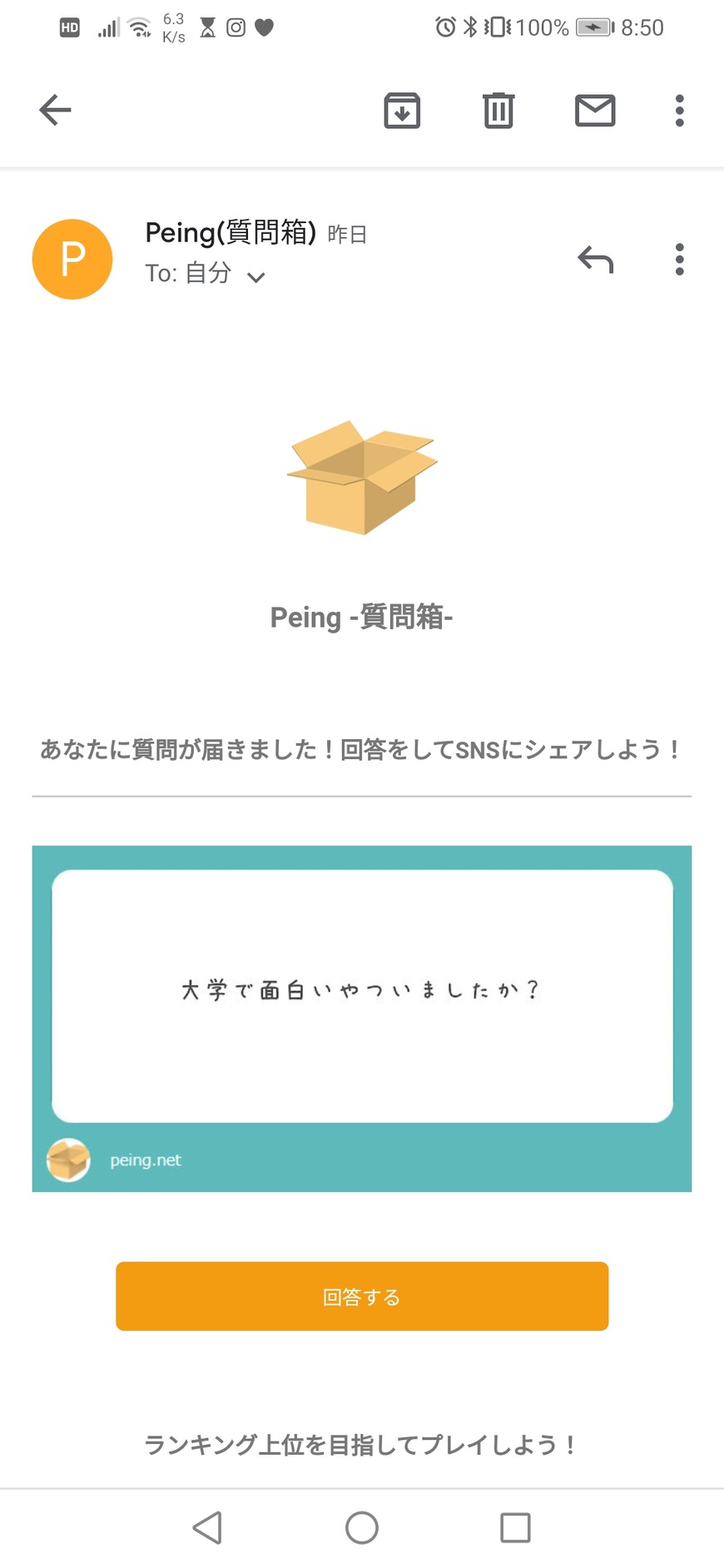Reply to the Peing message
The height and width of the screenshot is (1568, 724).
pos(595,260)
